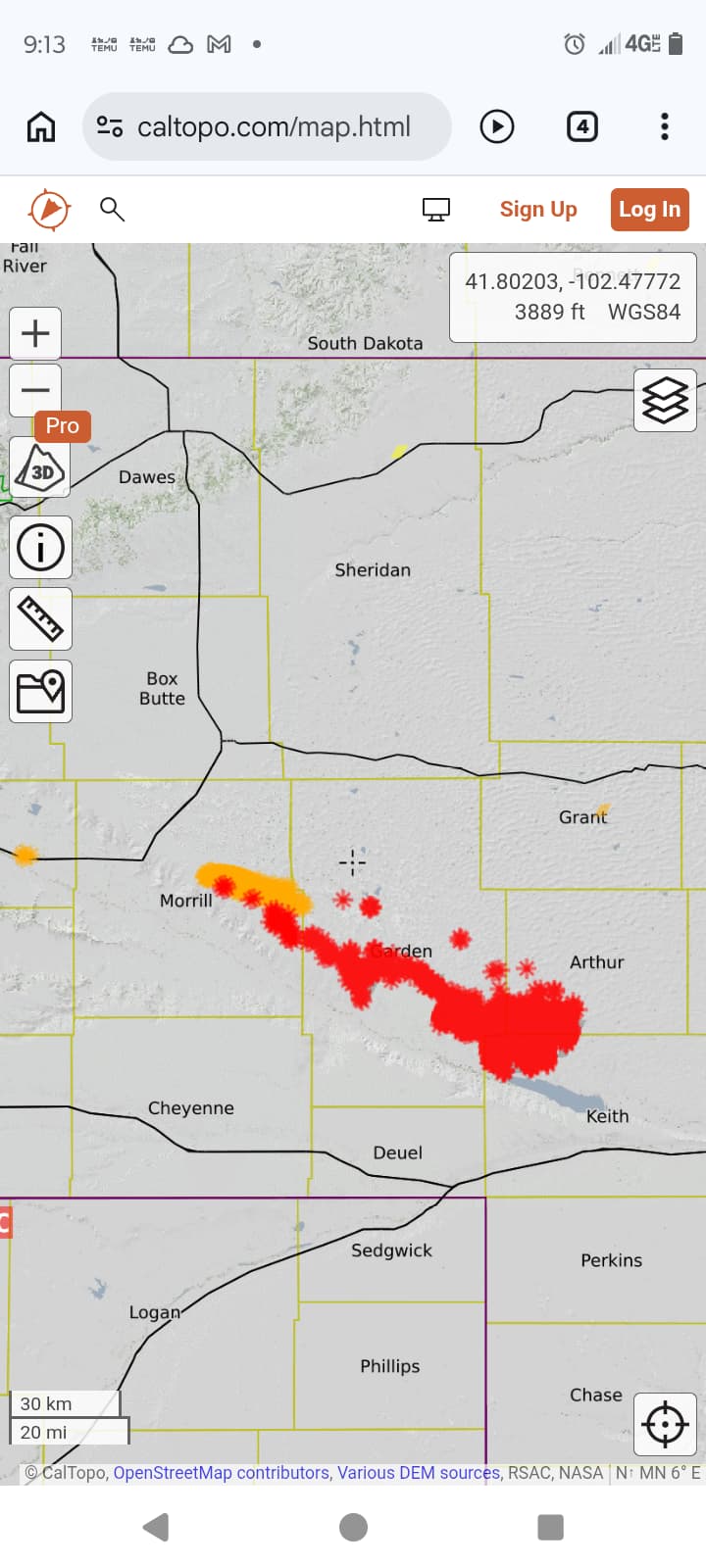Open the map layers panel
706x1568 pixels.
click(x=665, y=401)
